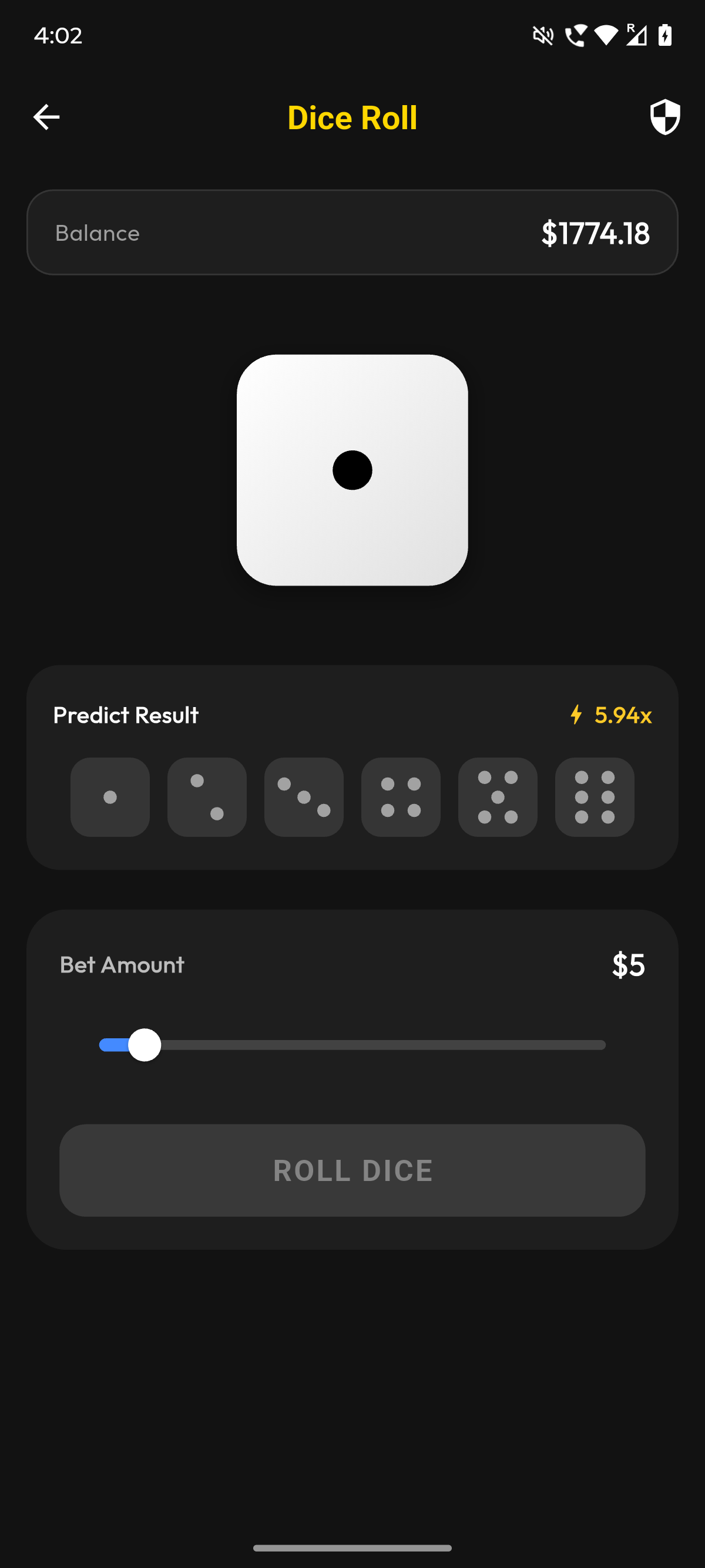Image resolution: width=705 pixels, height=1568 pixels.
Task: Pick the four-pip dice prediction
Action: tap(401, 797)
